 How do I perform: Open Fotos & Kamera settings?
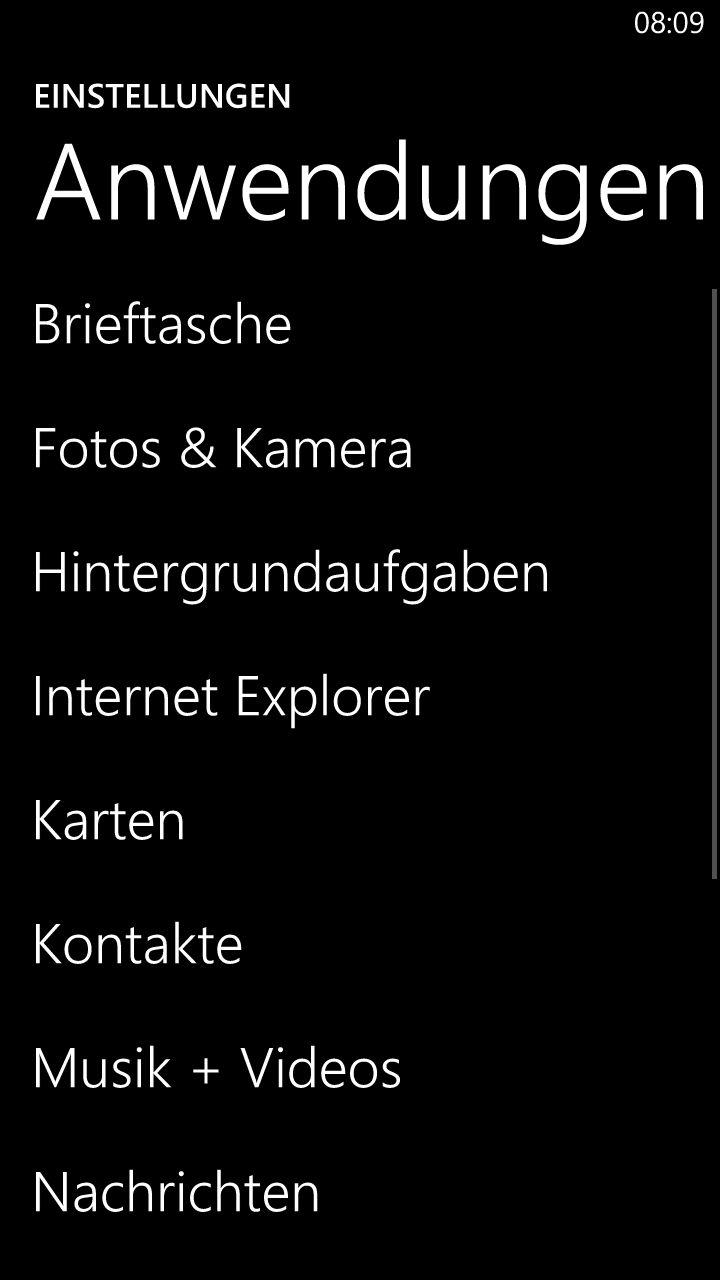(x=222, y=448)
